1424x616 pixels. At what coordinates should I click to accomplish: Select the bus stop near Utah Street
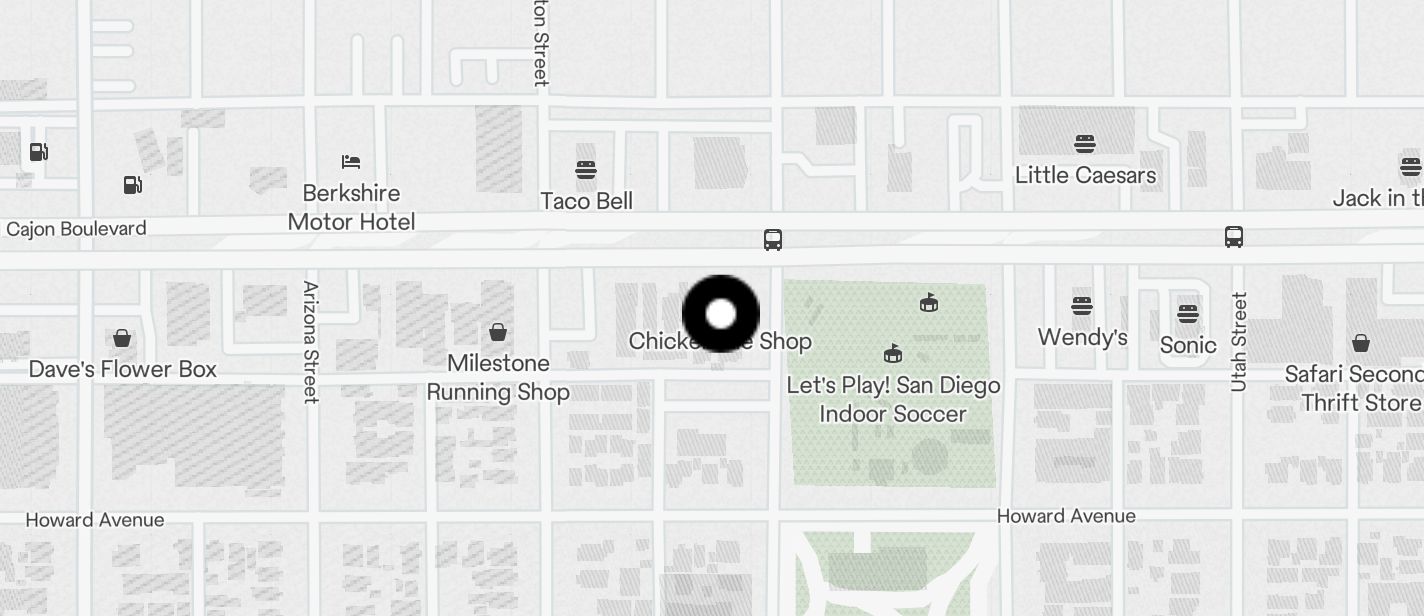tap(1234, 237)
